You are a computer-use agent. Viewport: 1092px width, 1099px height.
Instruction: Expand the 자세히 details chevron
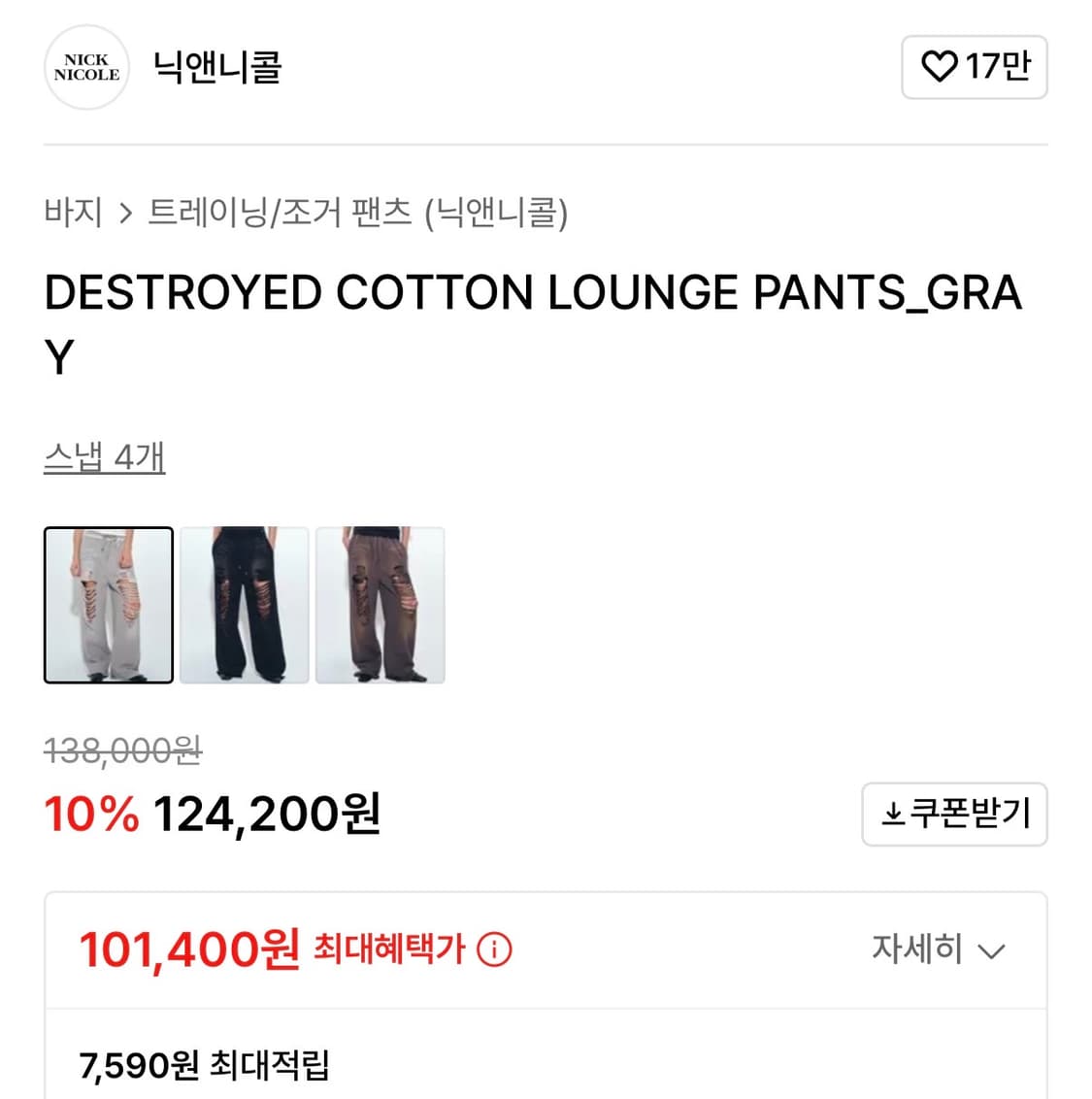tap(991, 951)
